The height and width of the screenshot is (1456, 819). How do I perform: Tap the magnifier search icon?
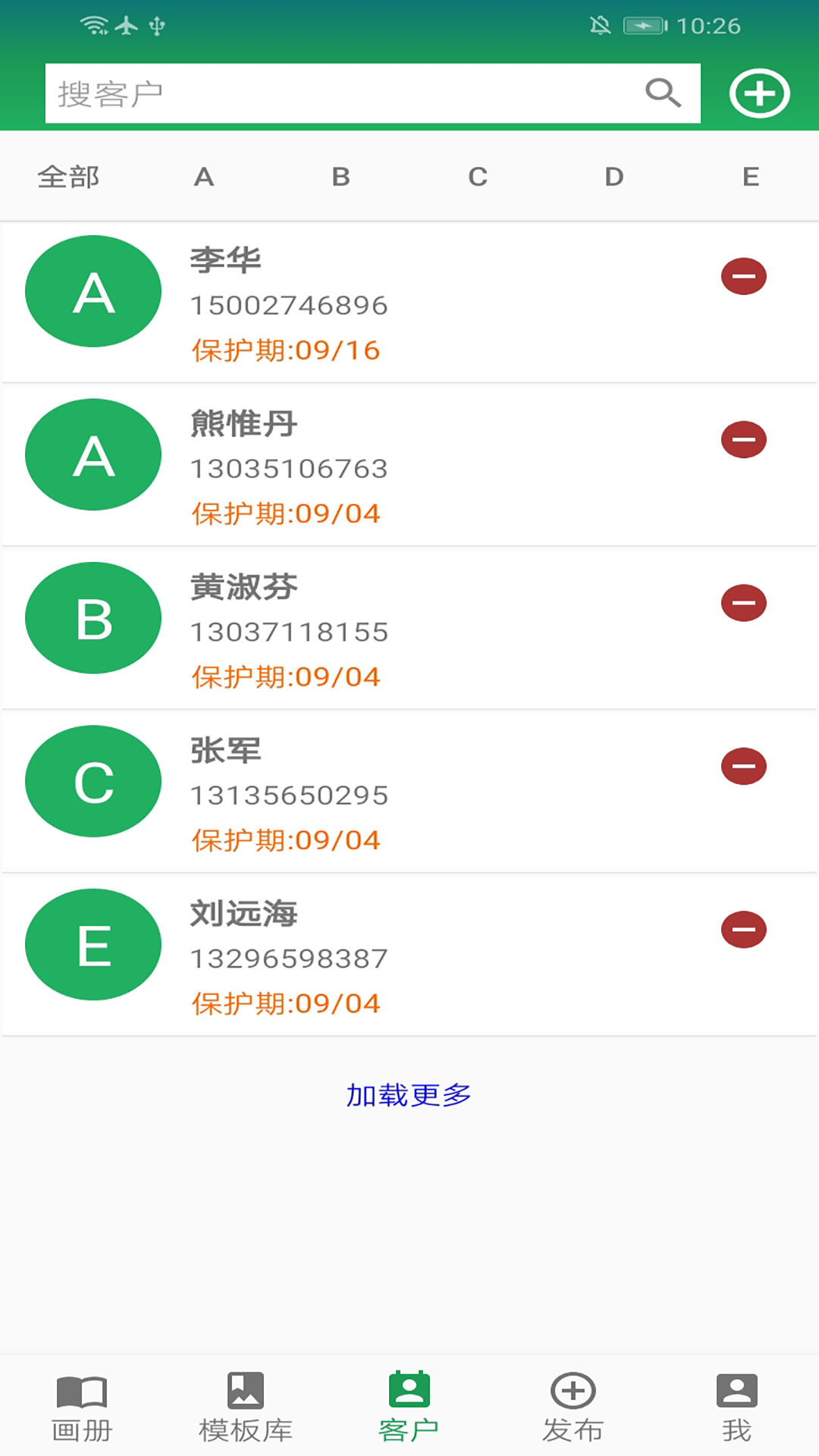click(663, 93)
